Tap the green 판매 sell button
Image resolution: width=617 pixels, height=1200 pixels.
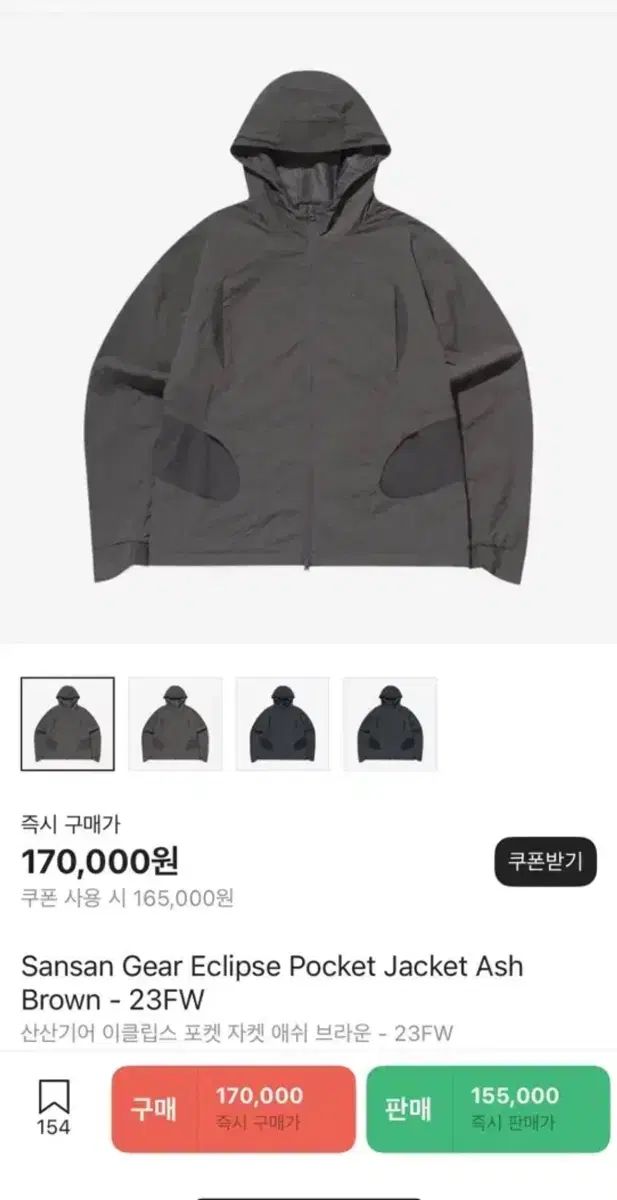(487, 1109)
